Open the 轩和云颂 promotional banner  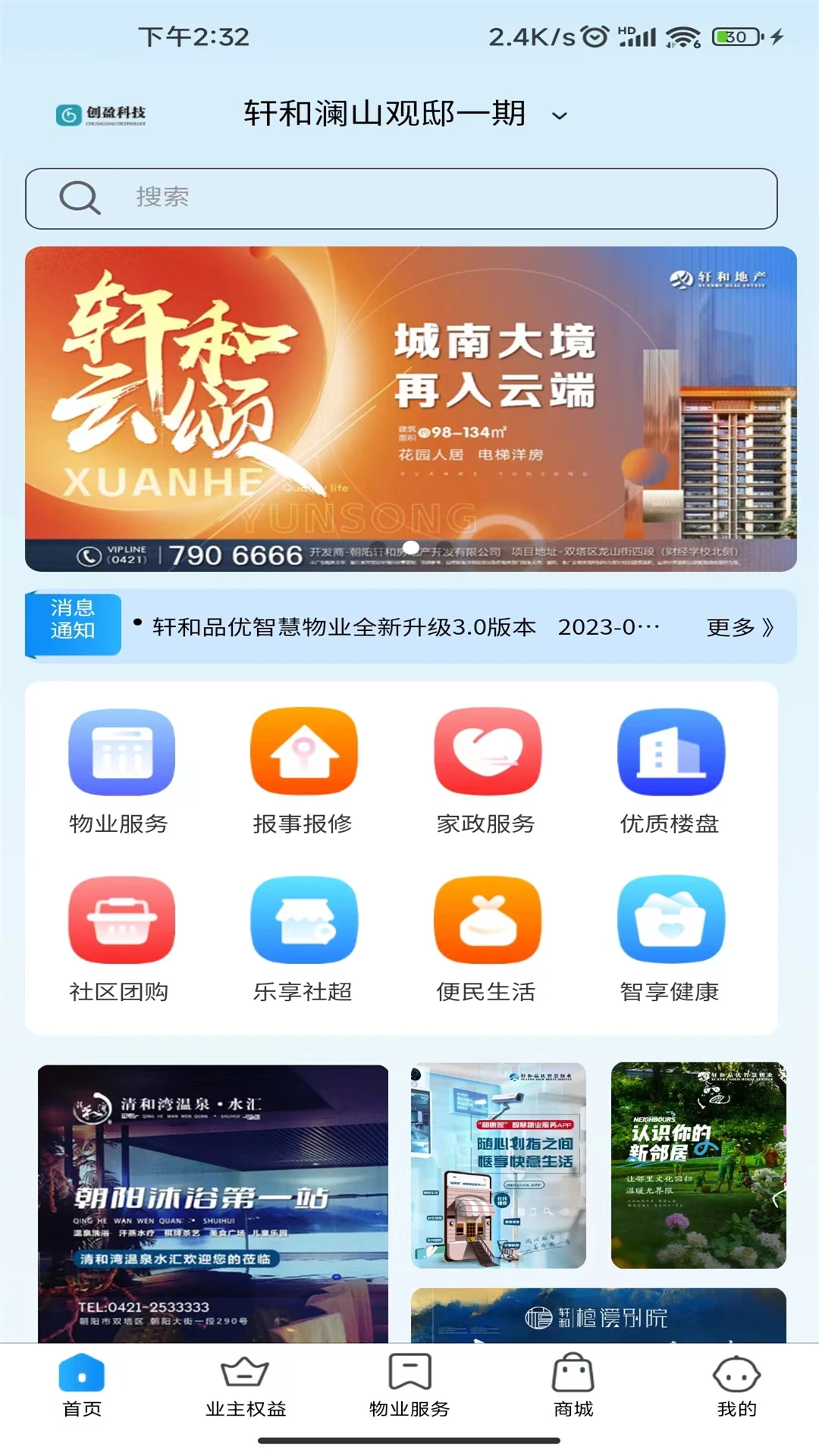(410, 408)
